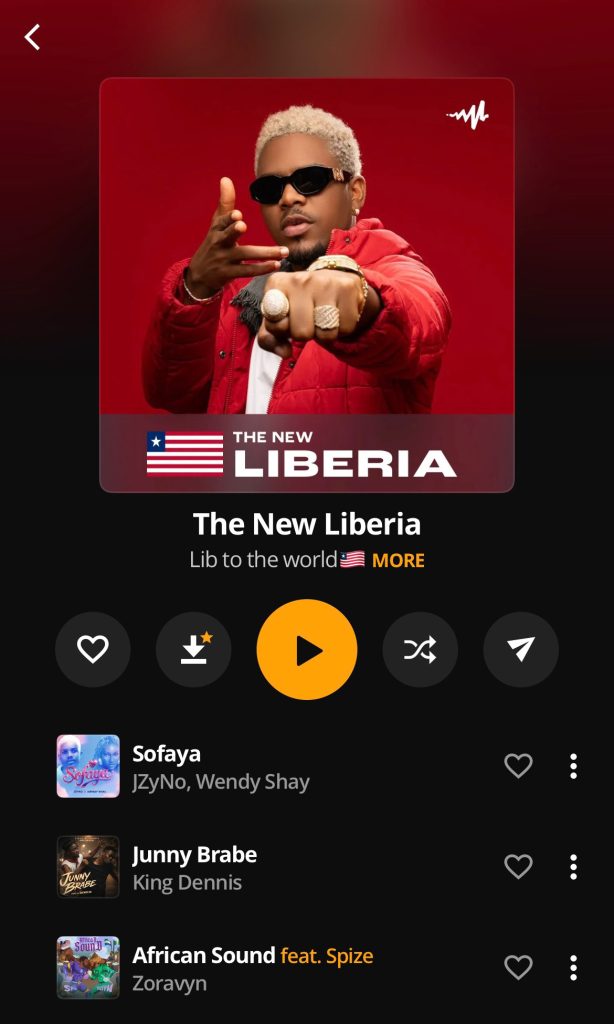Viewport: 614px width, 1024px height.
Task: Open more options for African Sound
Action: click(573, 967)
